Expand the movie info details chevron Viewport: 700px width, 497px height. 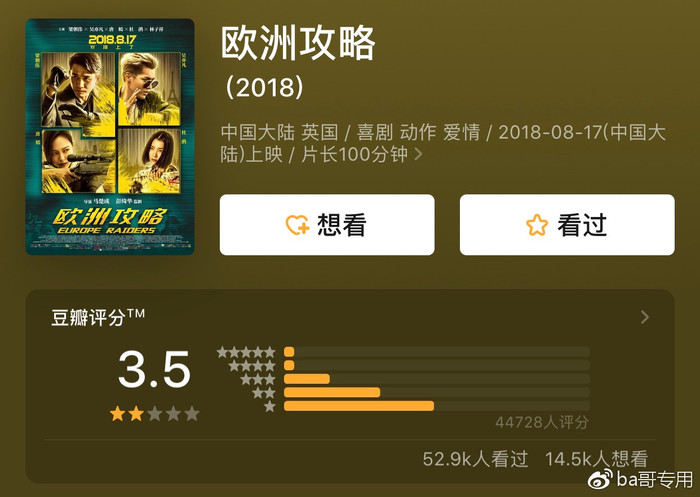[418, 155]
